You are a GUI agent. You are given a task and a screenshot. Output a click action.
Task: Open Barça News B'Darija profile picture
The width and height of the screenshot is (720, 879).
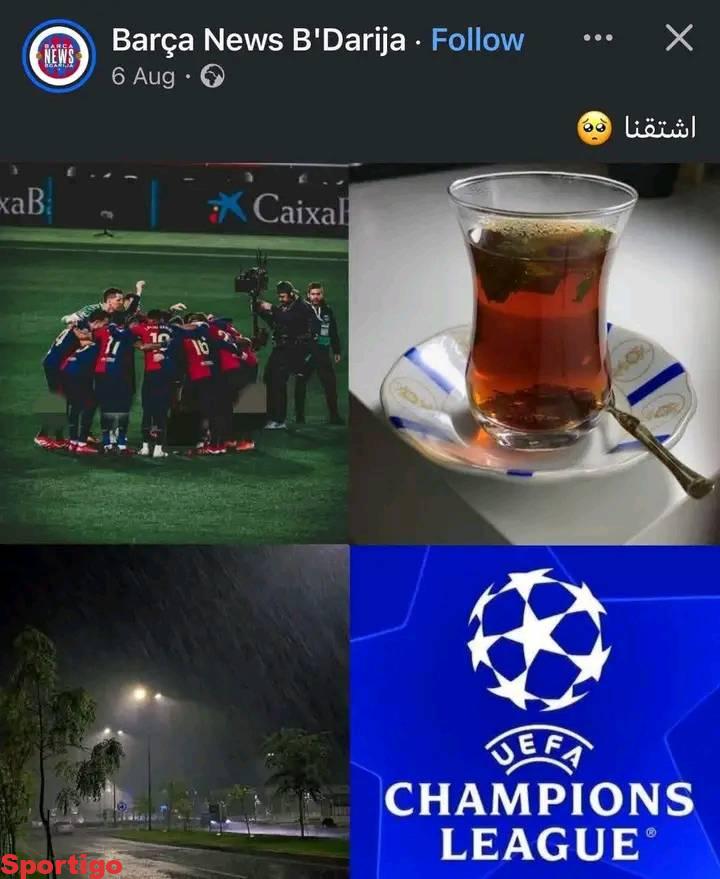tap(59, 56)
